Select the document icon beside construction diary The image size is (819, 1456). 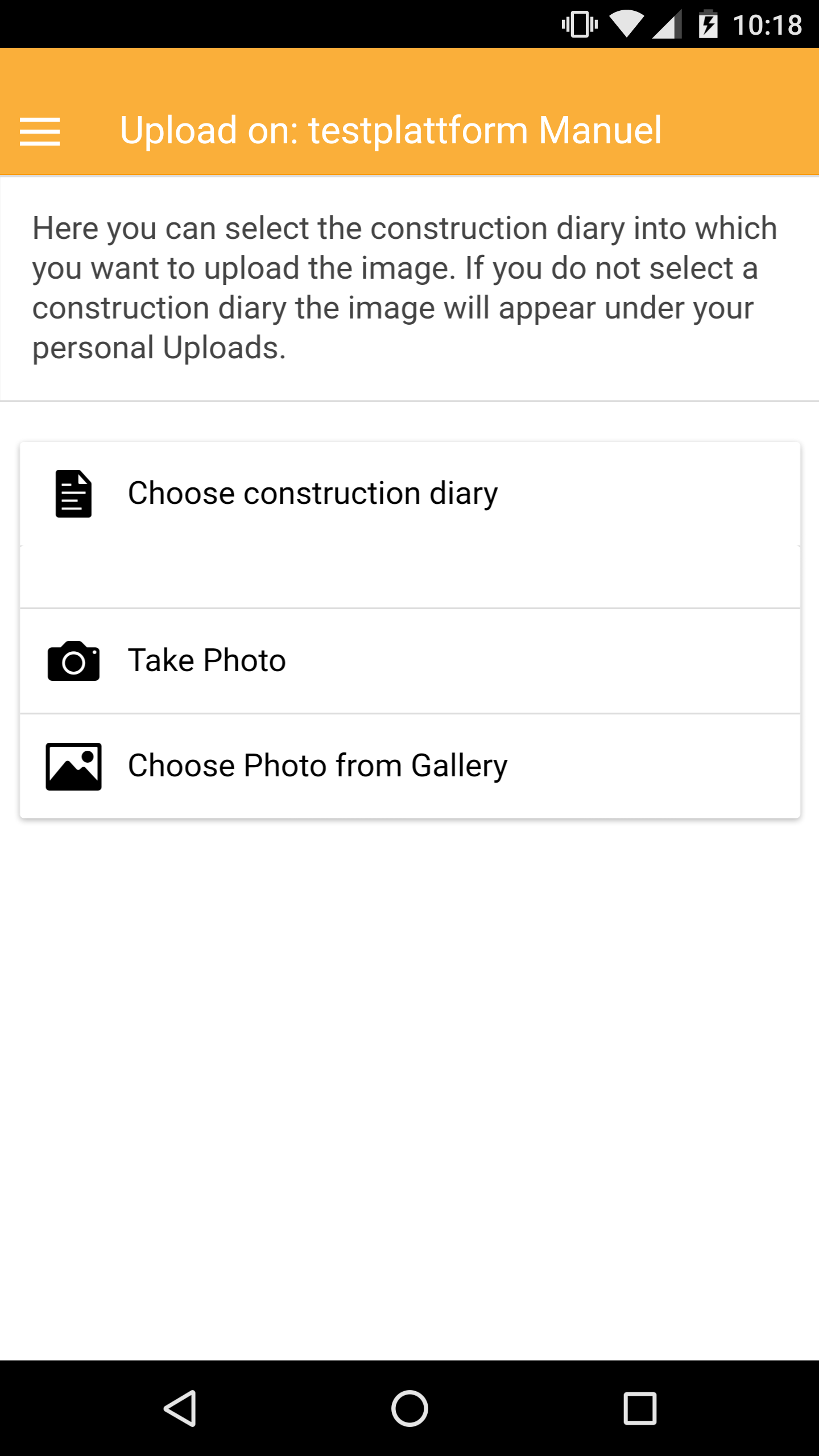pyautogui.click(x=73, y=493)
